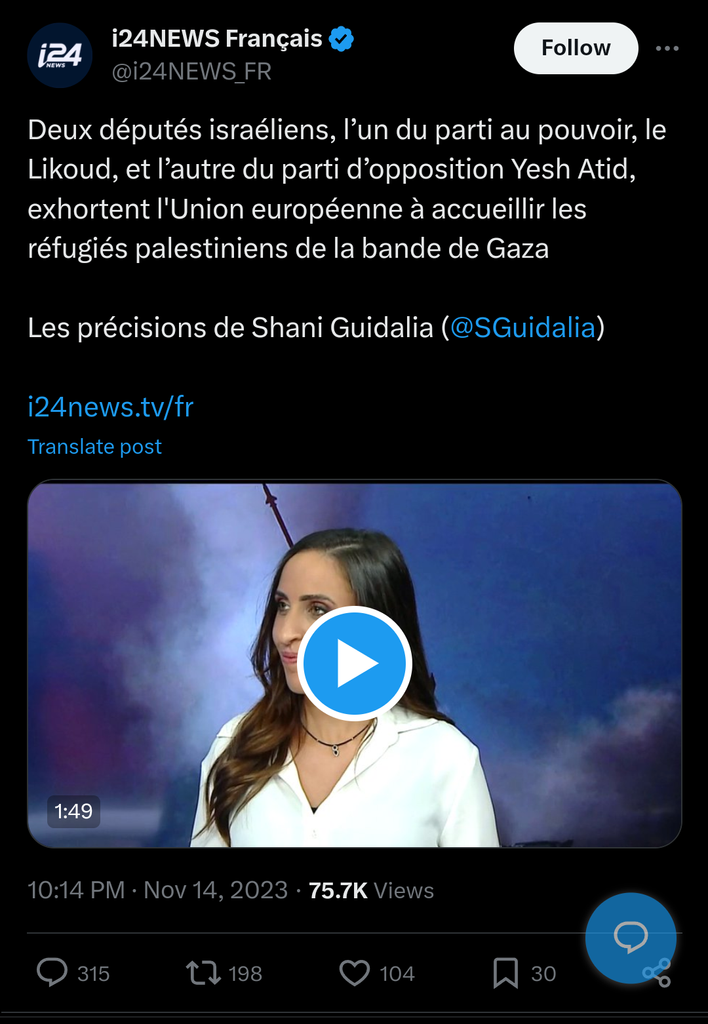Follow the i24NEWS Français account

tap(575, 48)
